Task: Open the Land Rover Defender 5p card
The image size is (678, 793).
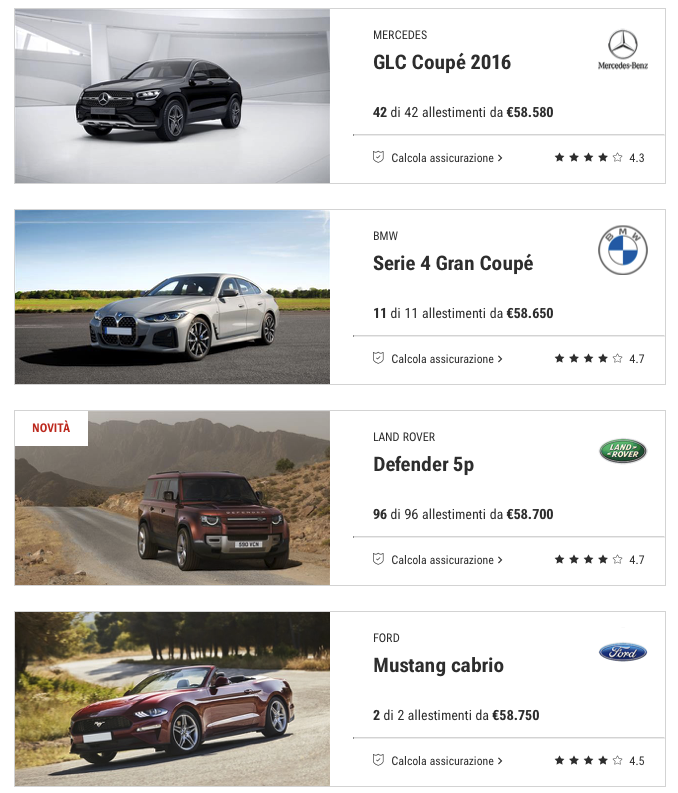Action: 424,465
